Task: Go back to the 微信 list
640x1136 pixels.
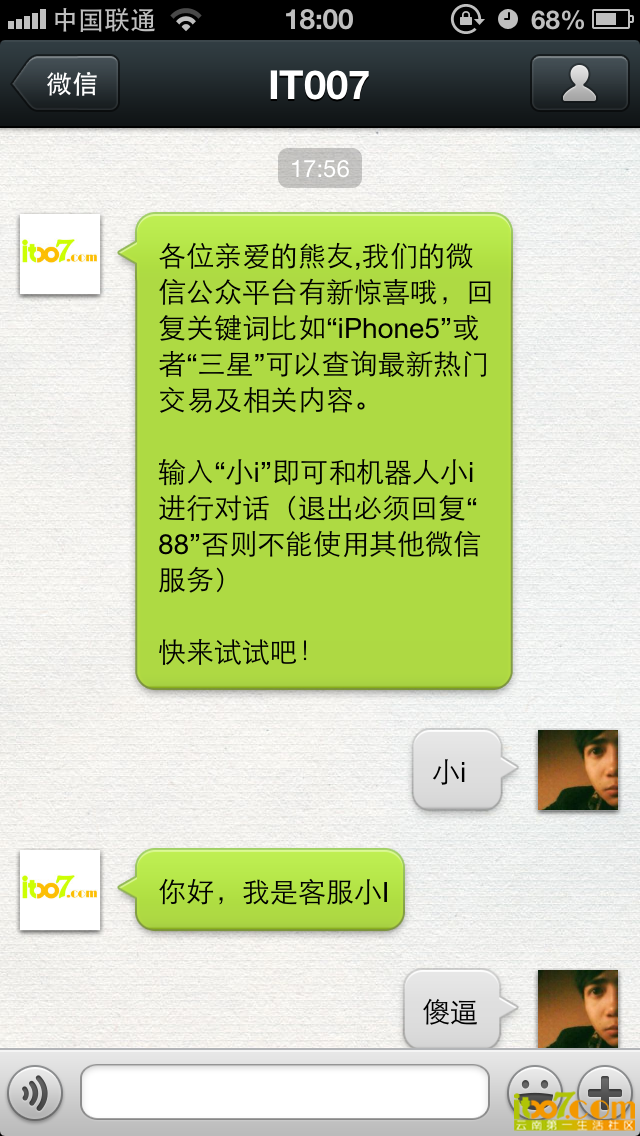Action: [67, 84]
